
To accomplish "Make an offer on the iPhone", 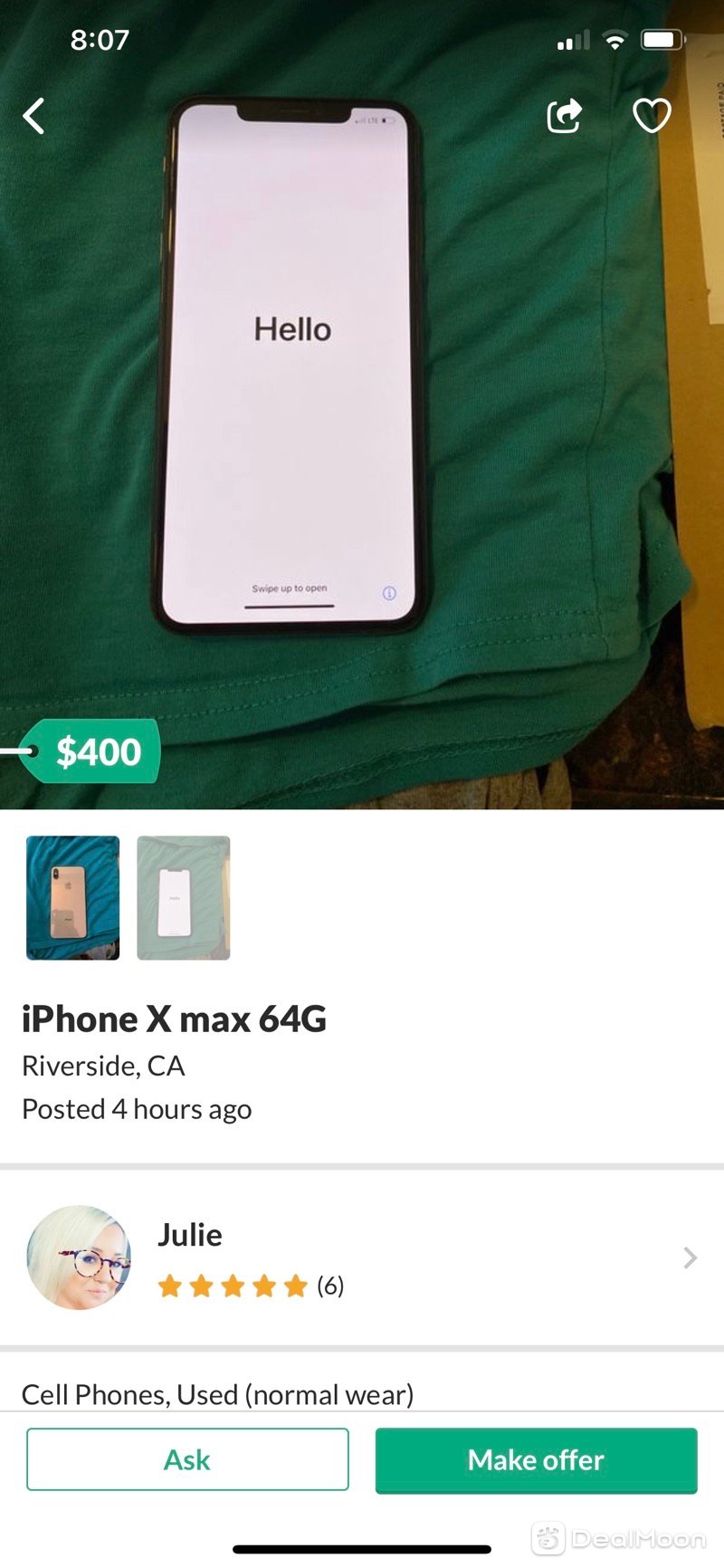I will pos(536,1459).
